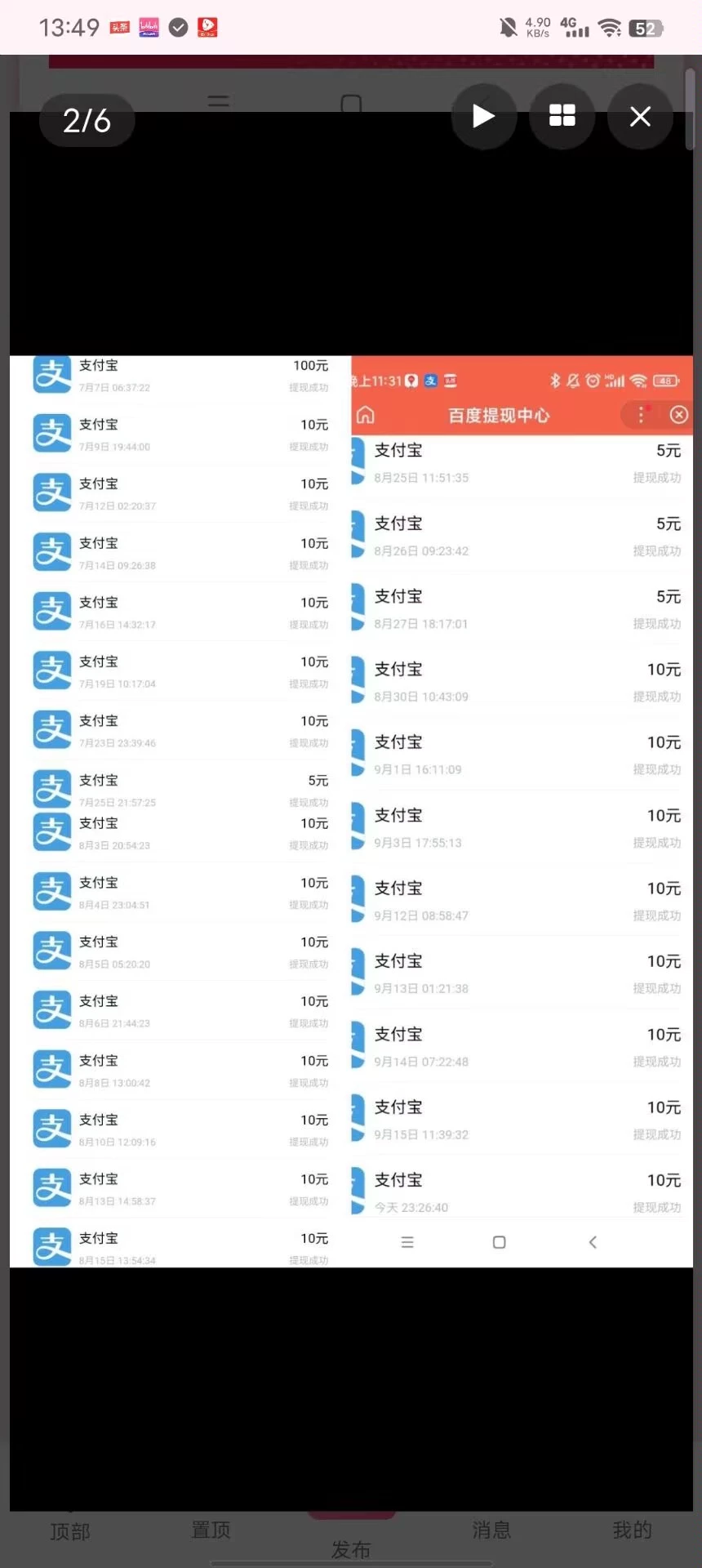Select the bilibili icon in the status bar

point(148,27)
